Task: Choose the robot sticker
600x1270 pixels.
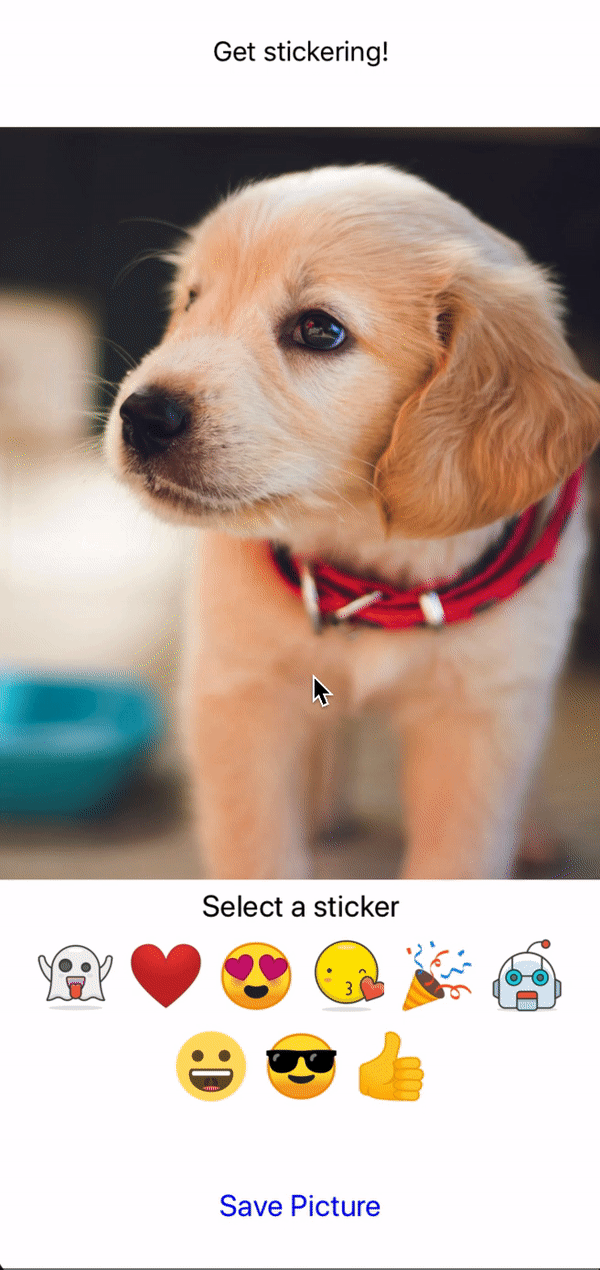Action: [527, 977]
